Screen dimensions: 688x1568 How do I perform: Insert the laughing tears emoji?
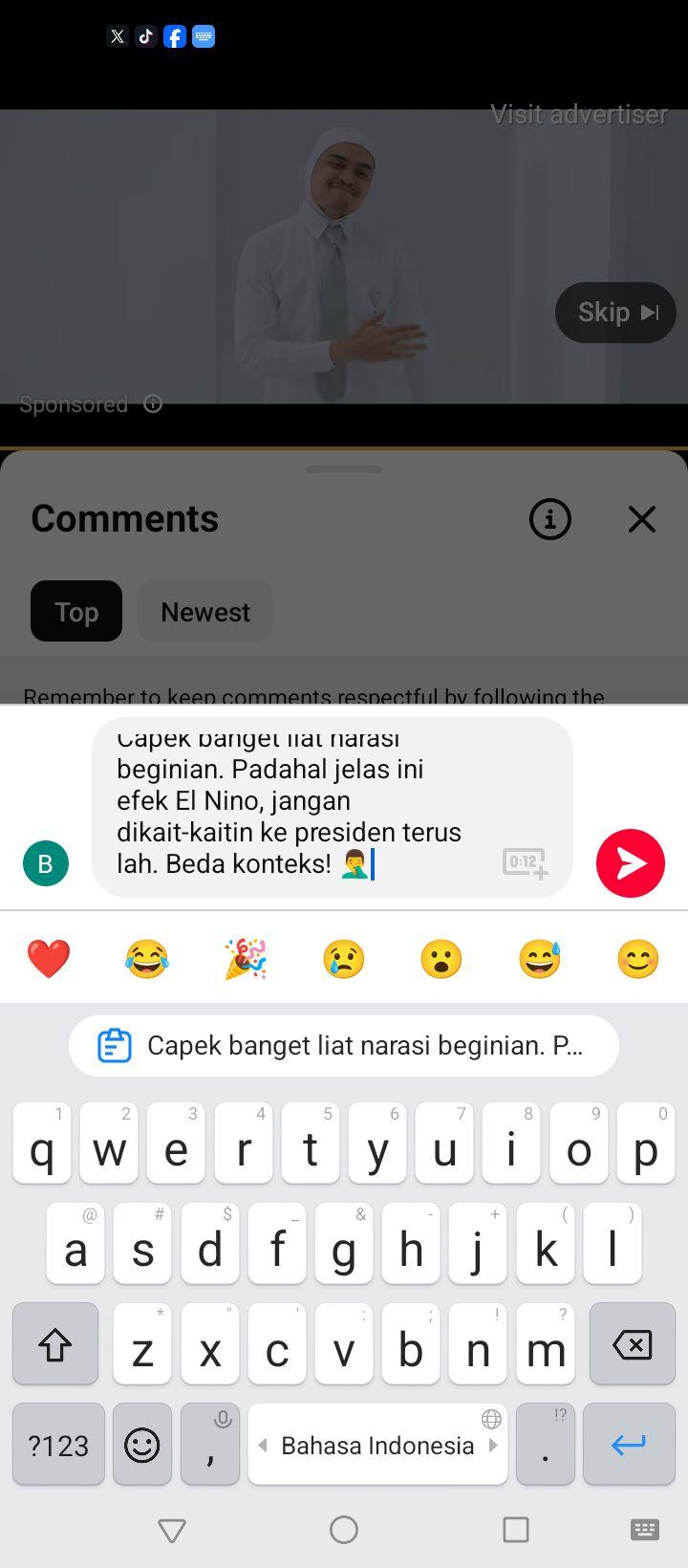click(147, 958)
